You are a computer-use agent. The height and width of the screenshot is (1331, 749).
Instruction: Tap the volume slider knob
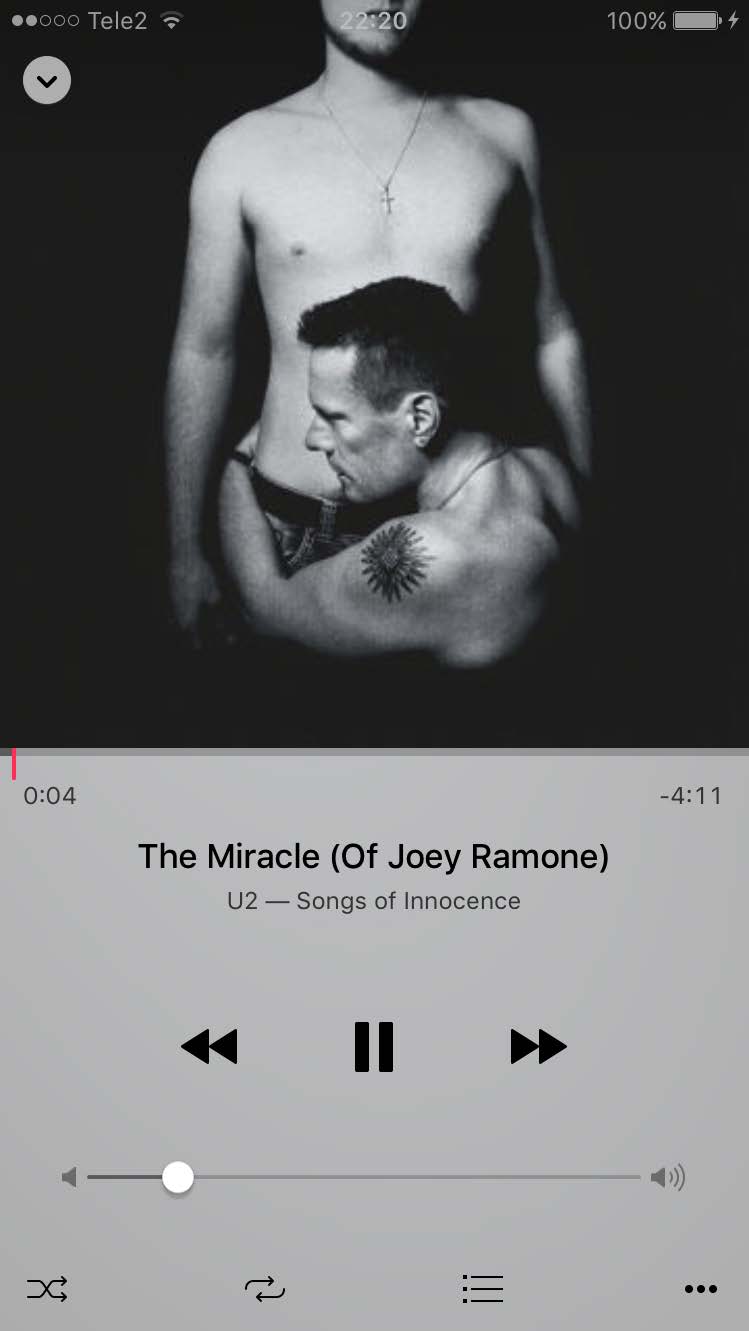coord(178,1177)
